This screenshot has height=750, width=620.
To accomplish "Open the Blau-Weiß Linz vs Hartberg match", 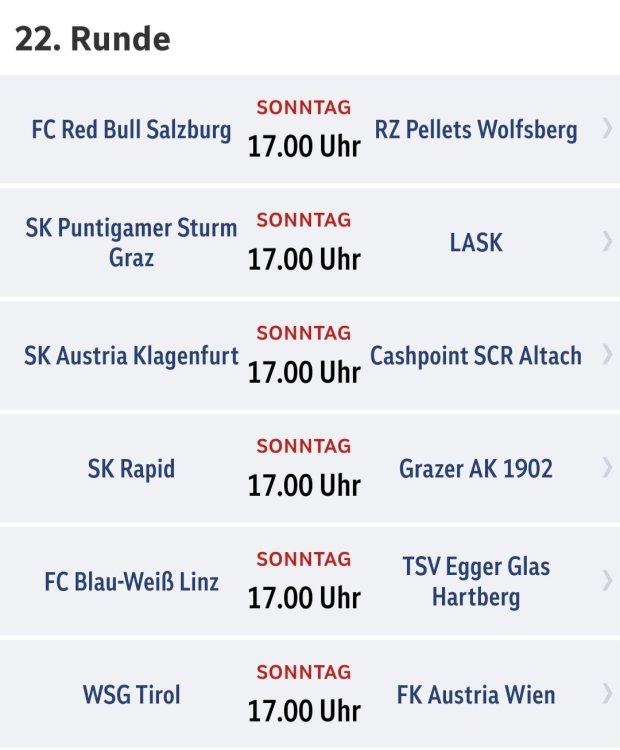I will tap(310, 581).
